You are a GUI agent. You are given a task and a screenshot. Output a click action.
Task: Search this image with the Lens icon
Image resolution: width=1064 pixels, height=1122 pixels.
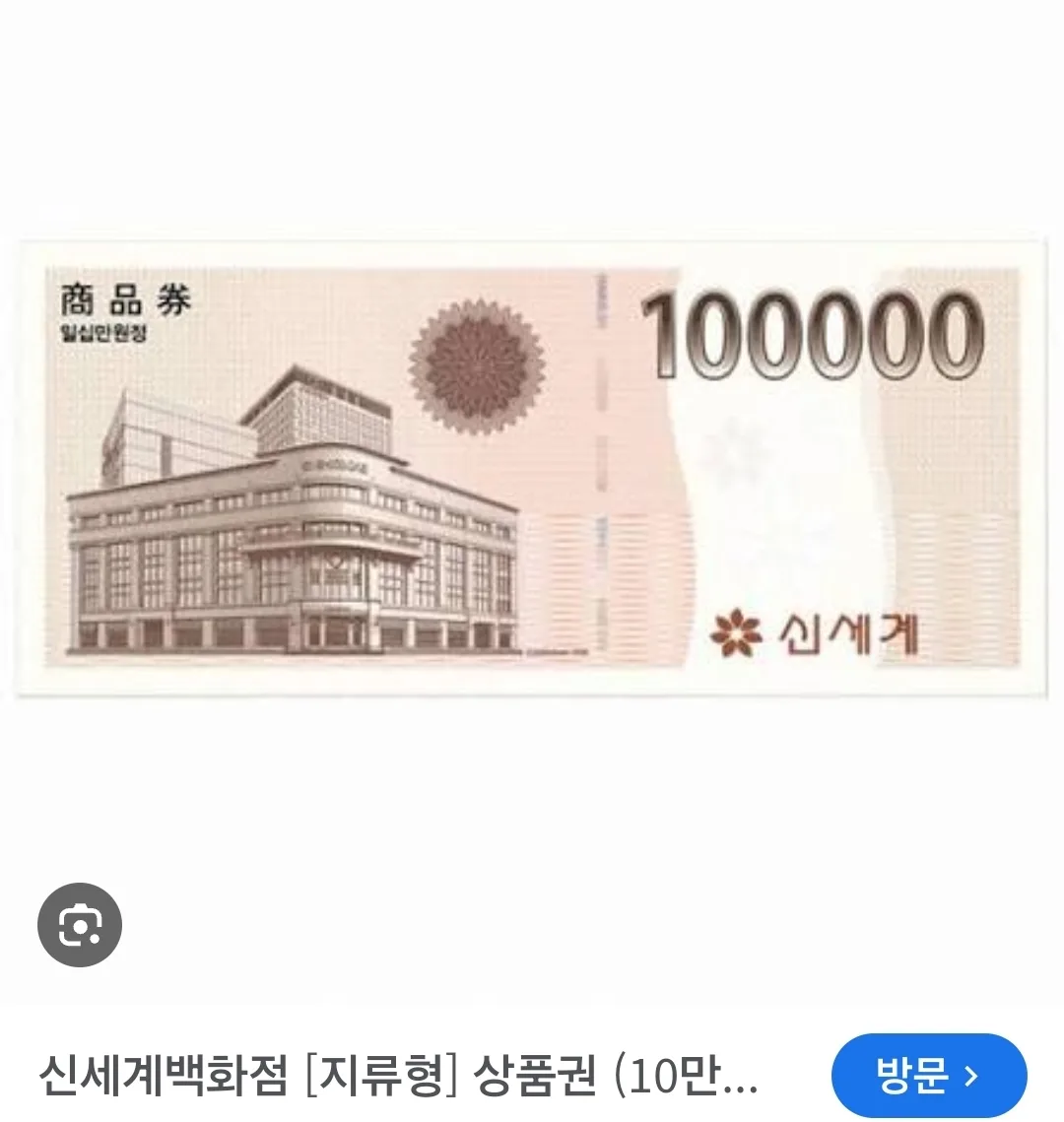tap(79, 925)
